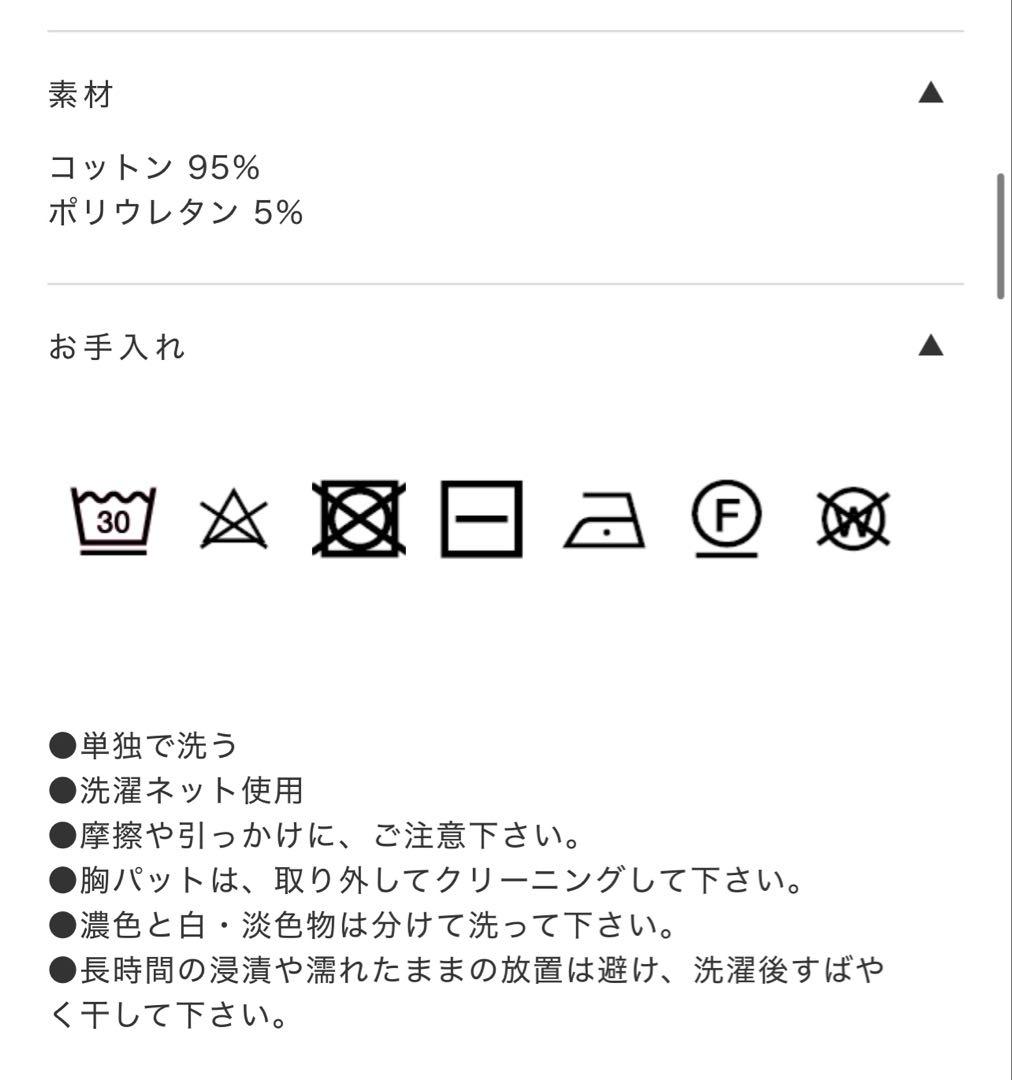Click the no tumble dry symbol
Viewport: 1012px width, 1080px height.
(x=357, y=518)
